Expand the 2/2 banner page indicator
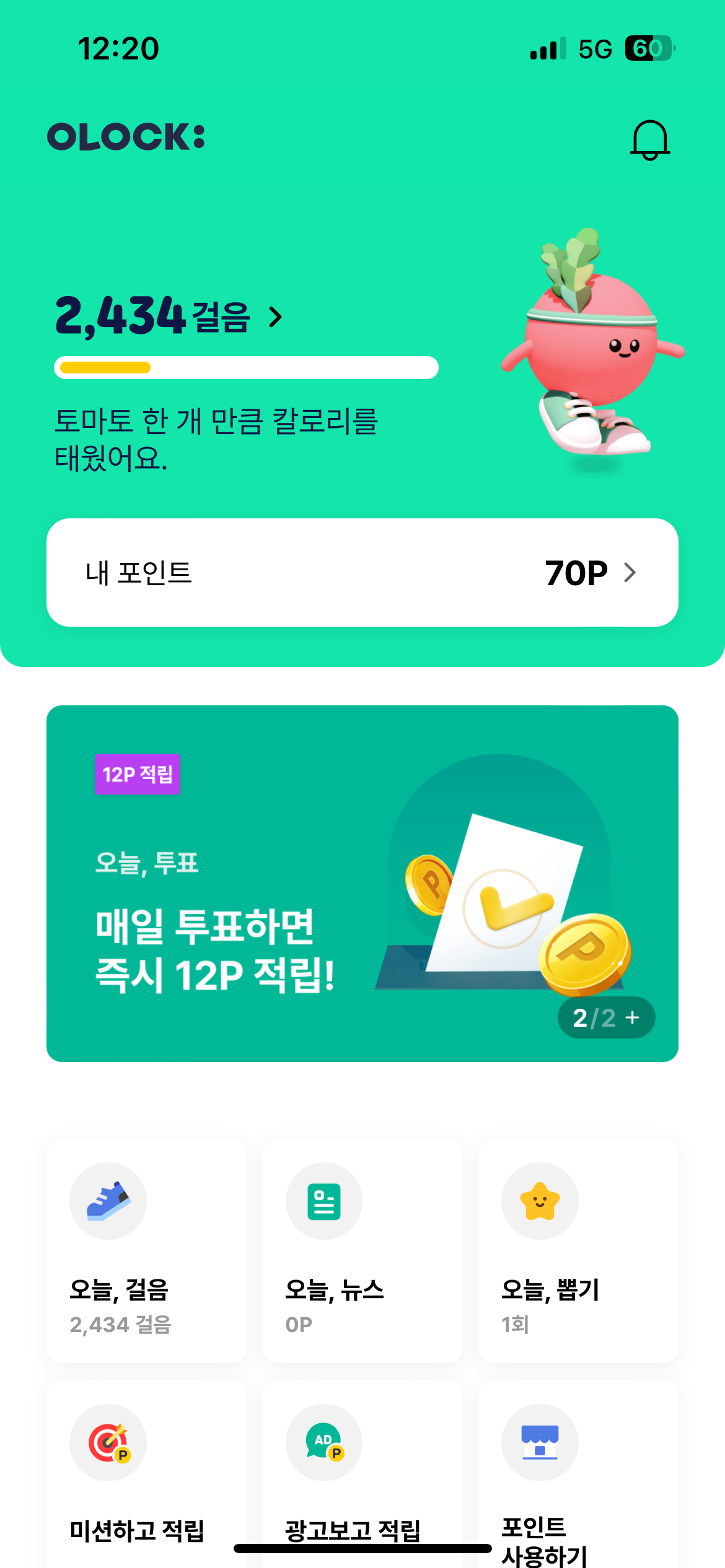The height and width of the screenshot is (1568, 725). (x=606, y=1017)
